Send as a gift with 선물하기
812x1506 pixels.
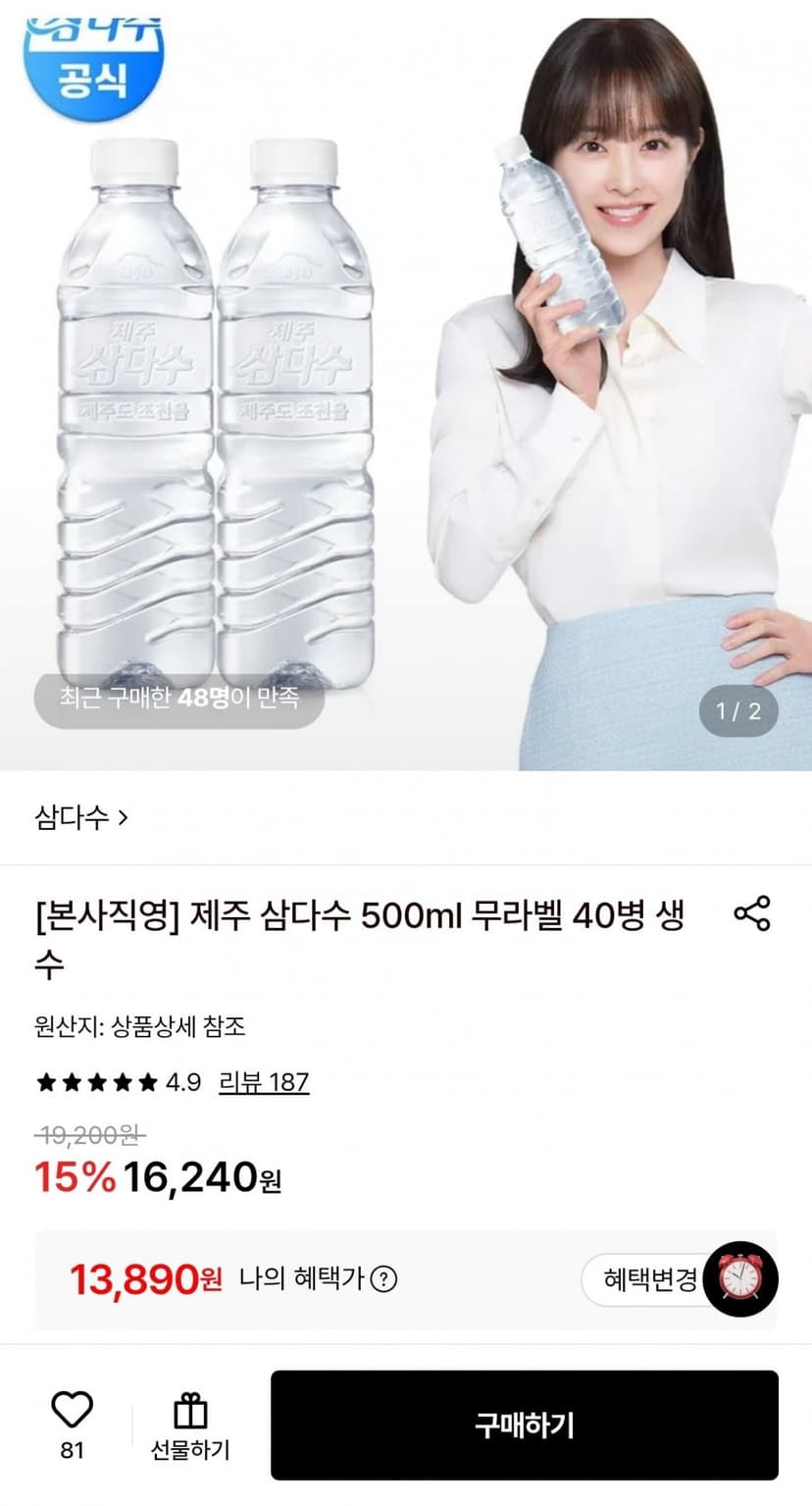tap(189, 1426)
